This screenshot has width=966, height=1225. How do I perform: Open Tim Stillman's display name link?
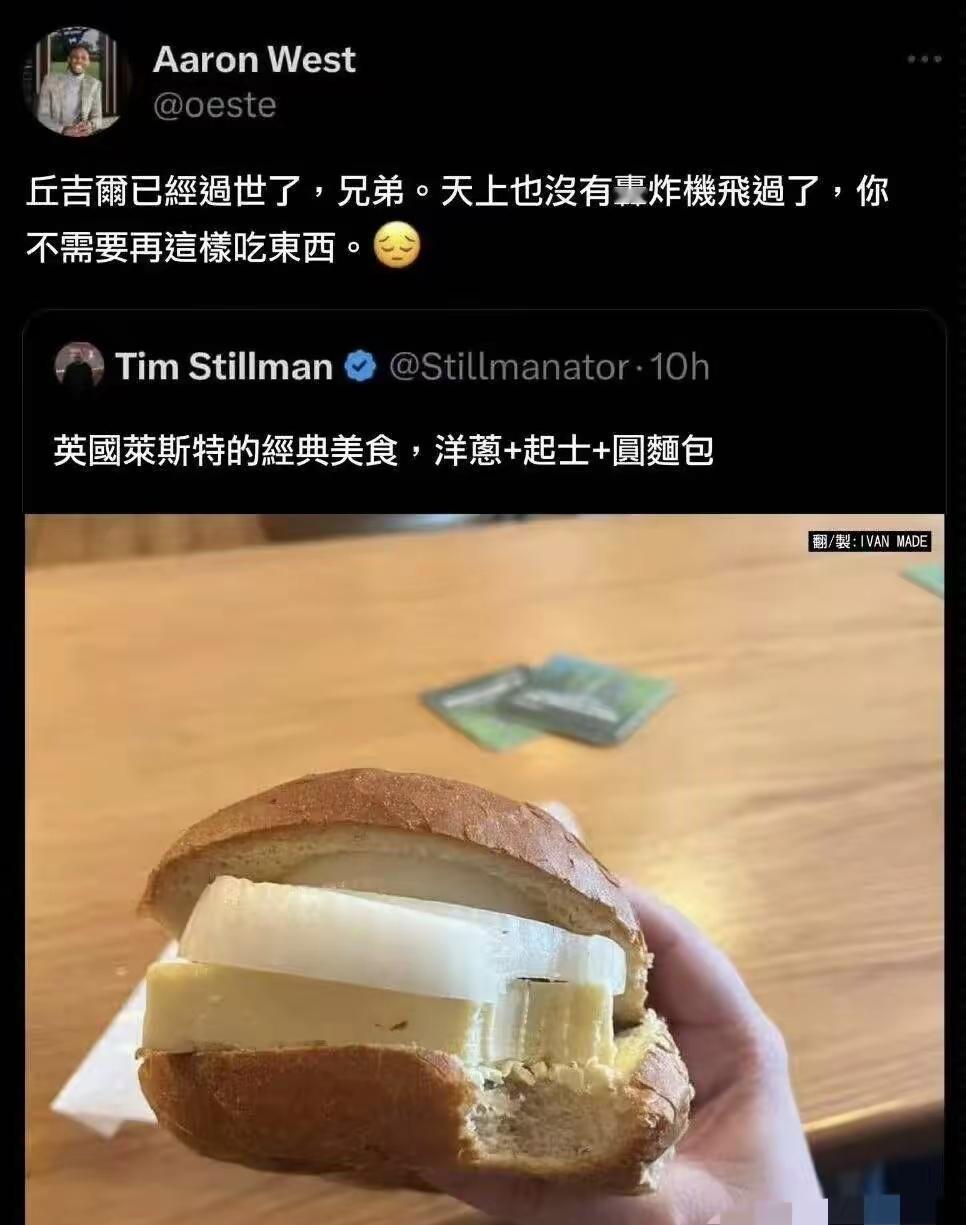[x=222, y=367]
